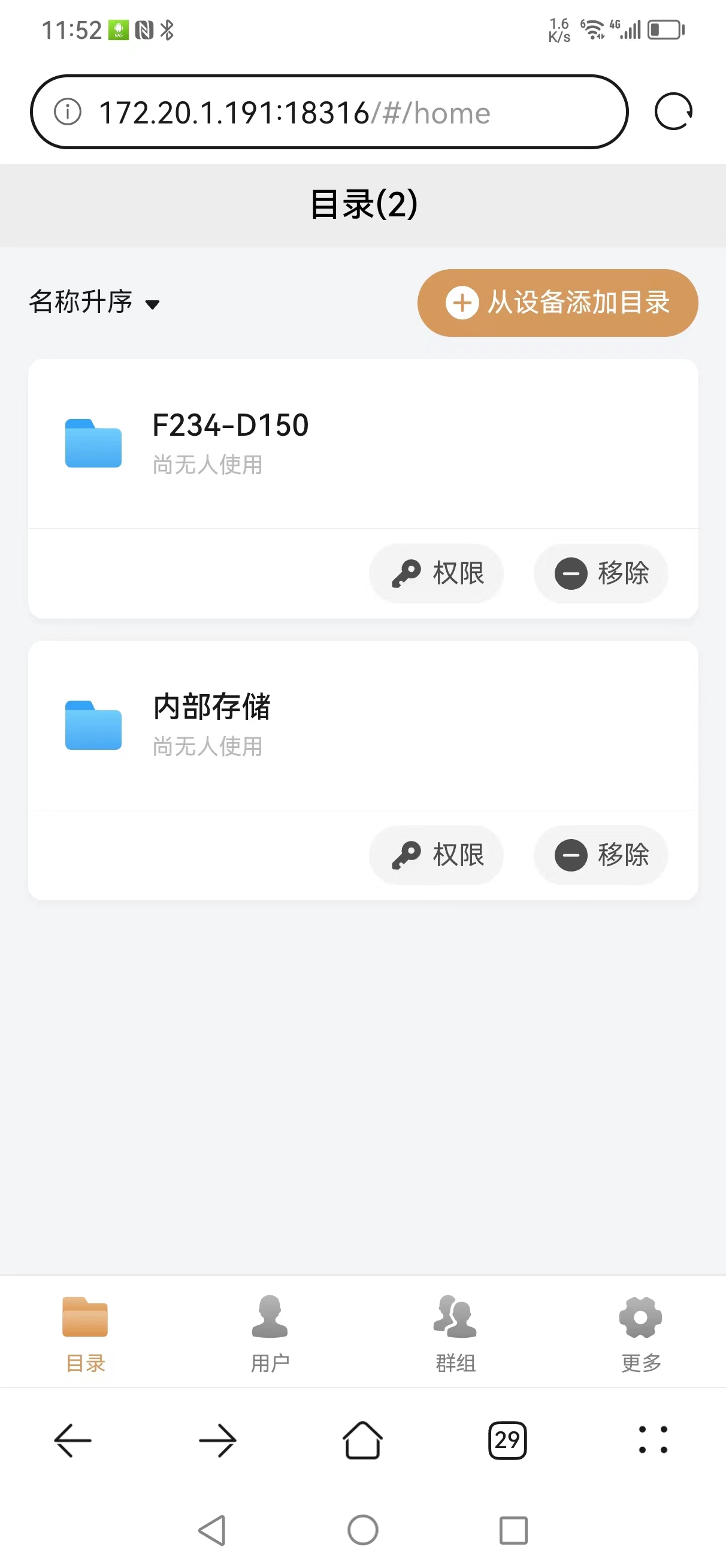The width and height of the screenshot is (726, 1568).
Task: Go back in the browser toolbar
Action: [73, 1440]
